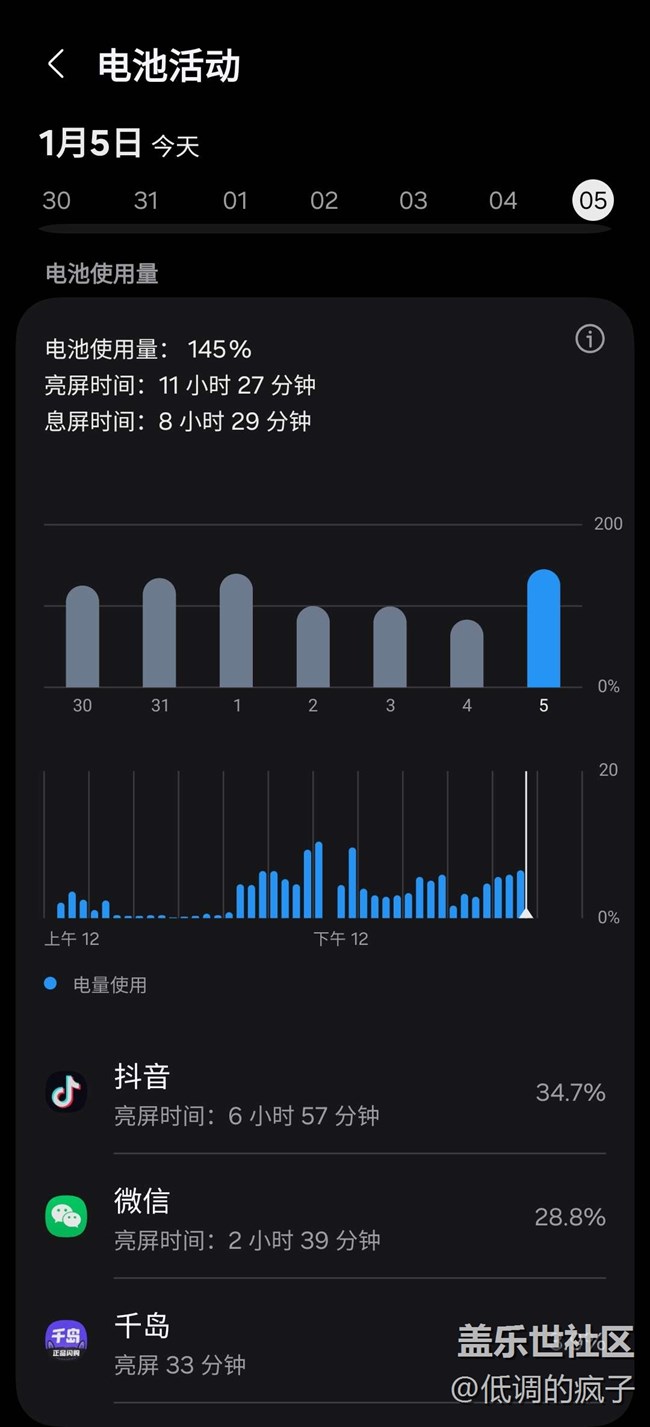The image size is (650, 1427).
Task: Switch to date 02
Action: pos(324,201)
